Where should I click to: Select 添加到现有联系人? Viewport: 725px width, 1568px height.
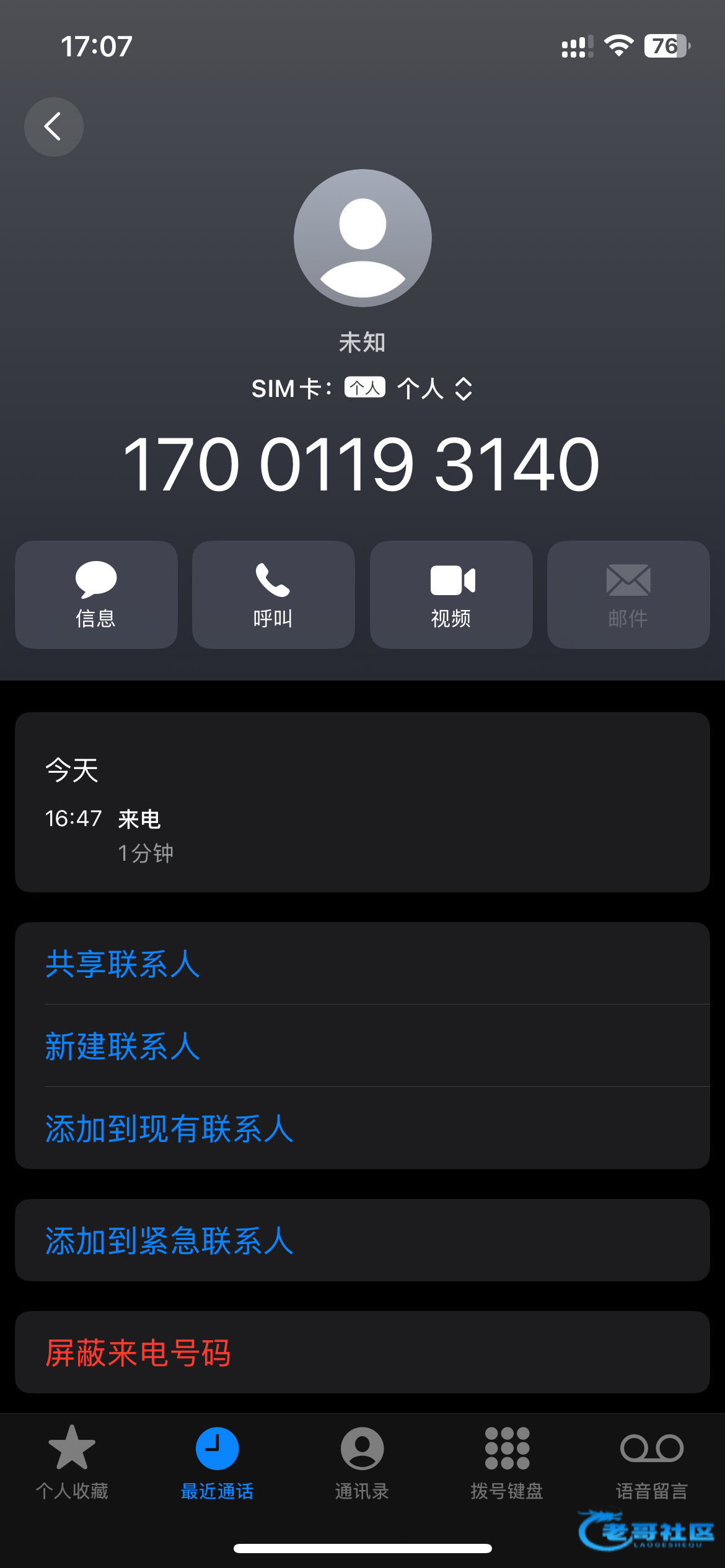click(362, 1128)
